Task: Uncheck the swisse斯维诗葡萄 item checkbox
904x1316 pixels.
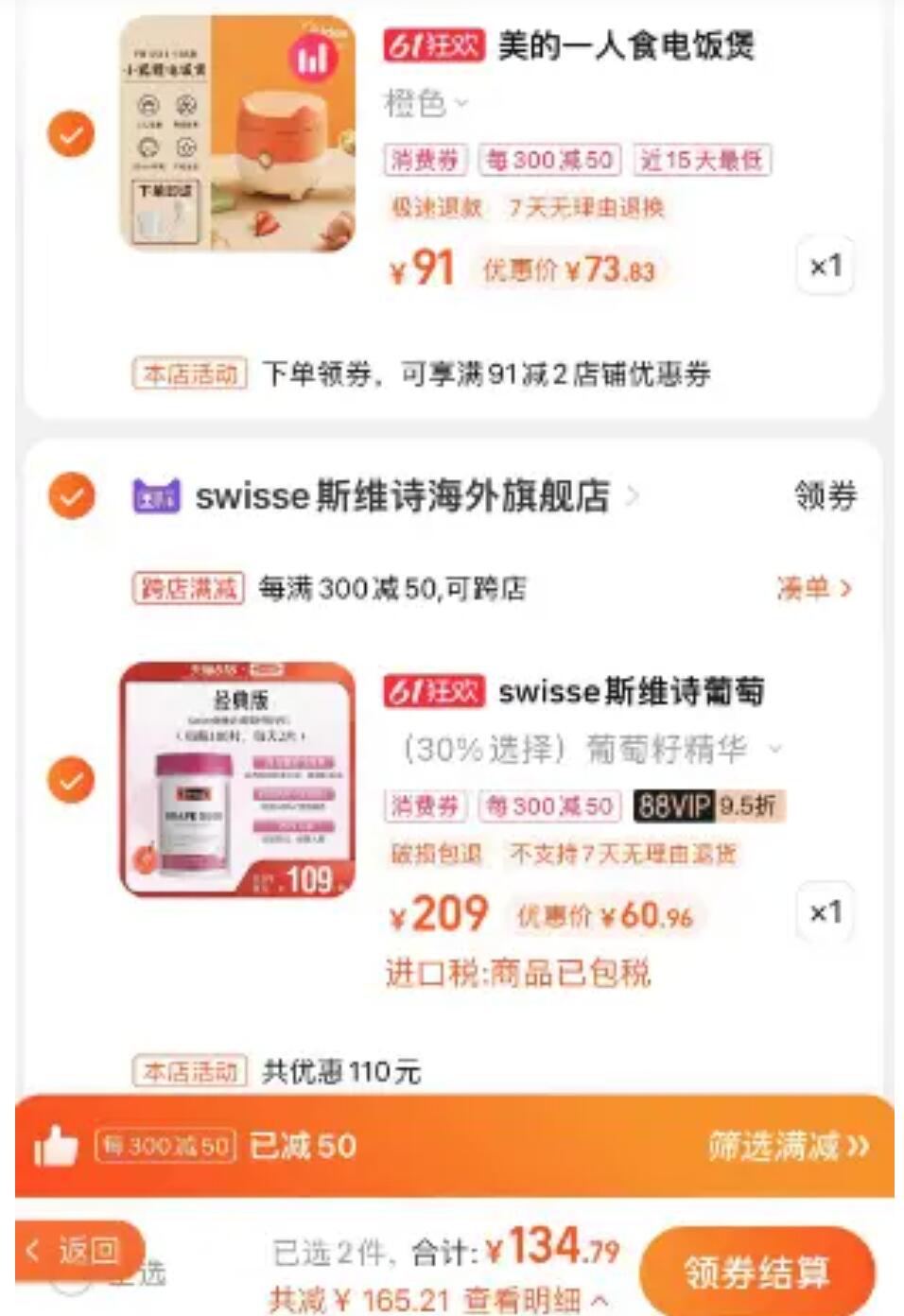Action: [x=71, y=780]
